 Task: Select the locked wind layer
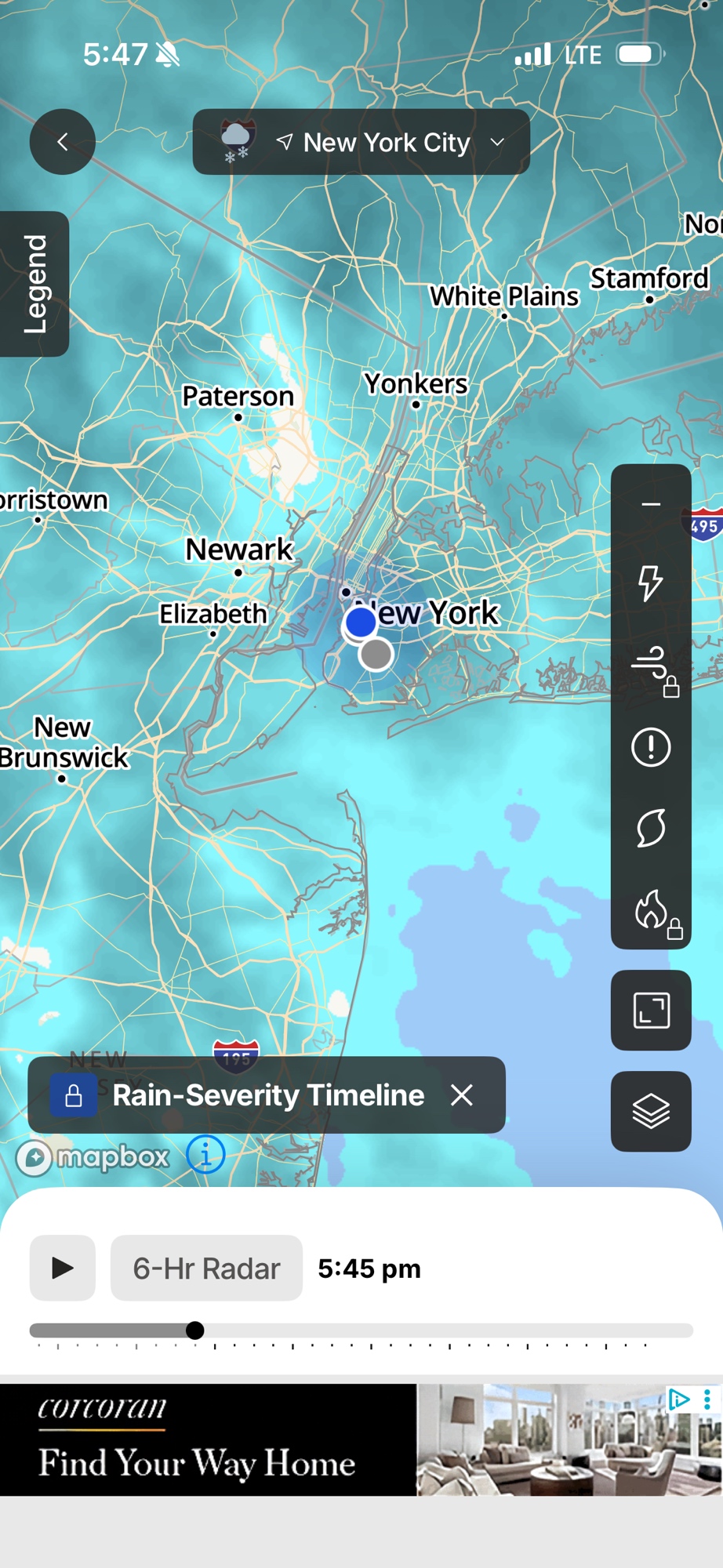point(652,668)
